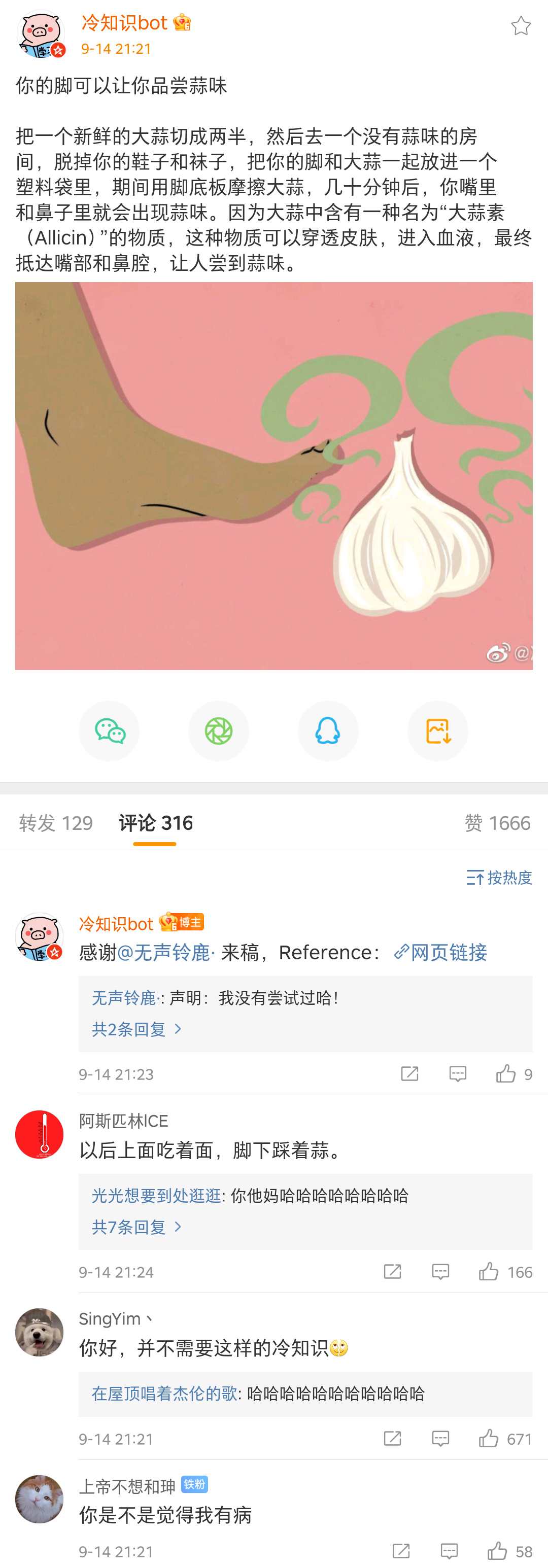Switch to the 转发 129 tab
Viewport: 548px width, 1568px height.
[x=56, y=823]
